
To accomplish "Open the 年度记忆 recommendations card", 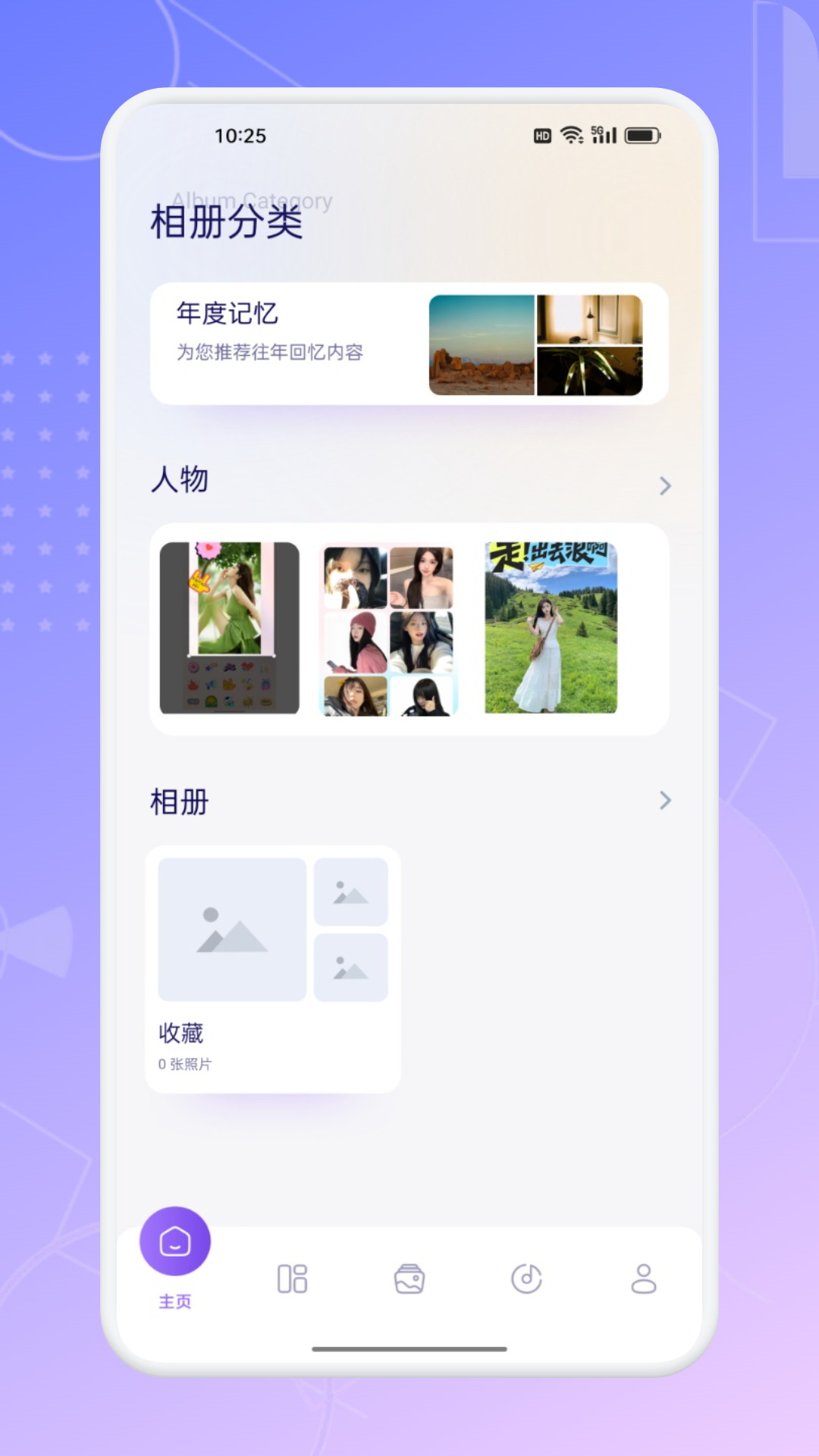I will tap(409, 343).
